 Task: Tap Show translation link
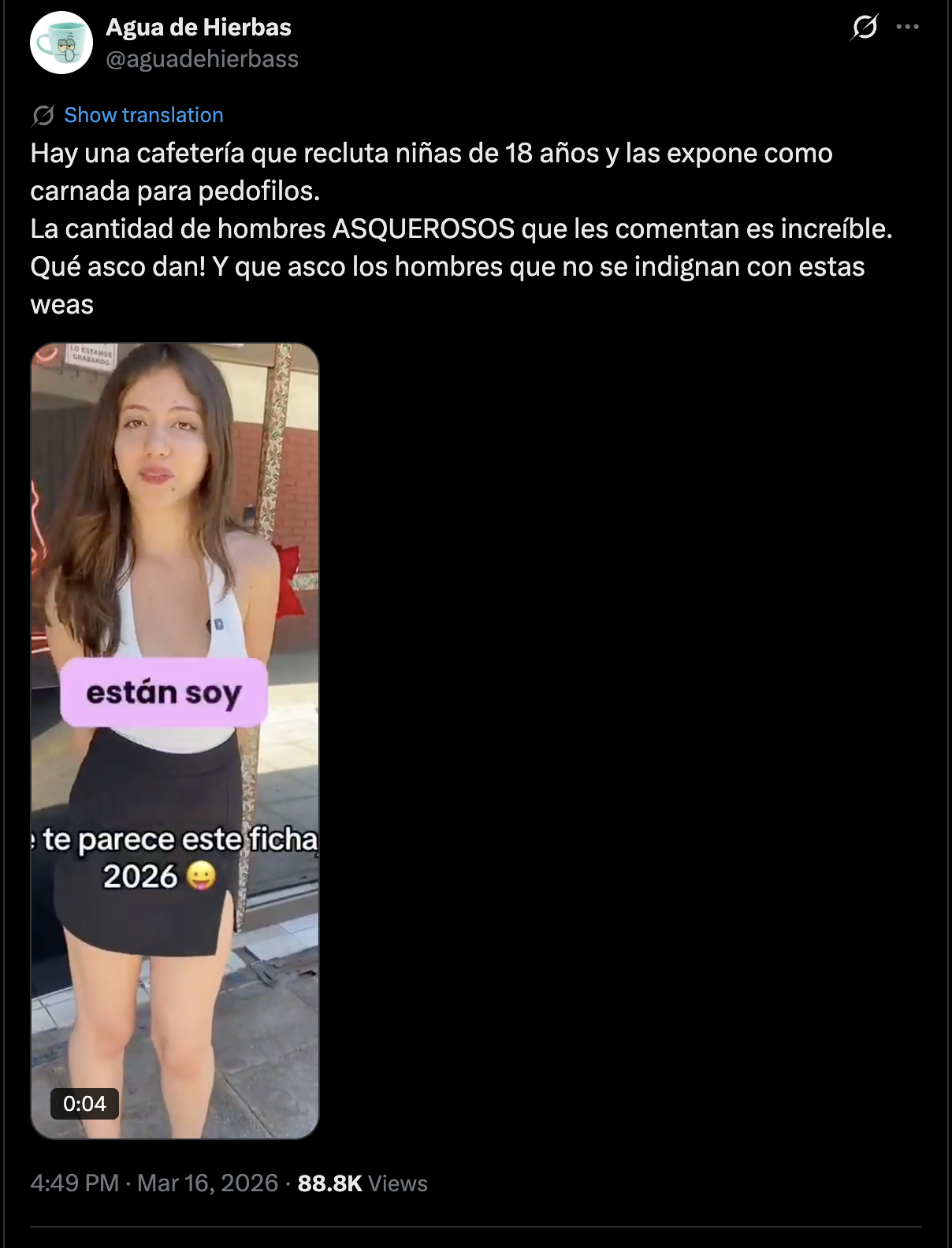tap(143, 115)
